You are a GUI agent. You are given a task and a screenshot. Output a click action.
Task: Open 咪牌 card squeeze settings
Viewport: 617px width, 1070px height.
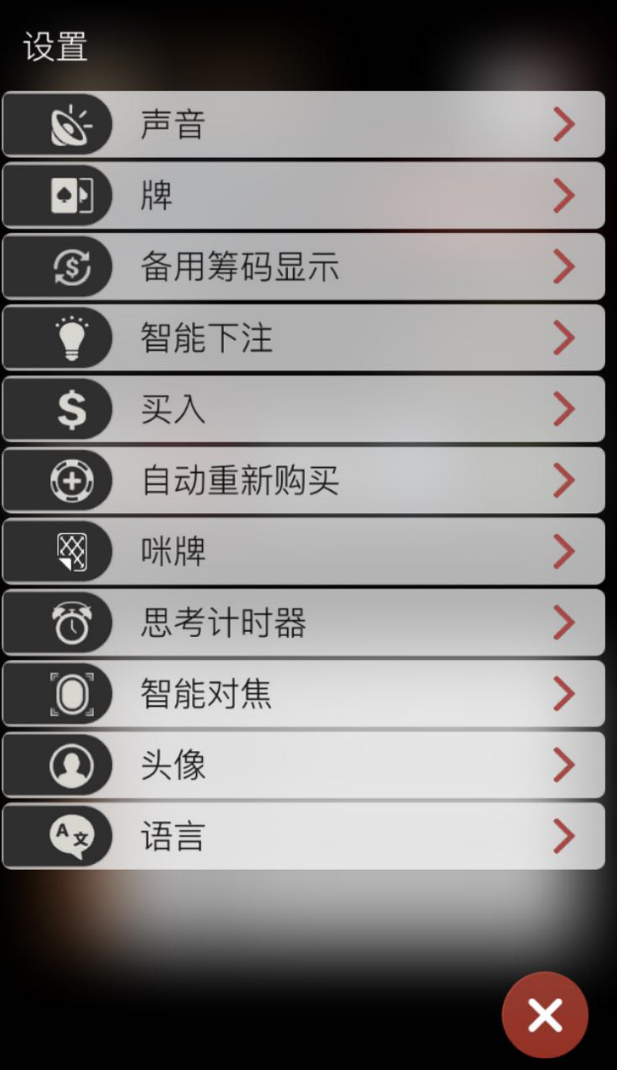(x=303, y=552)
